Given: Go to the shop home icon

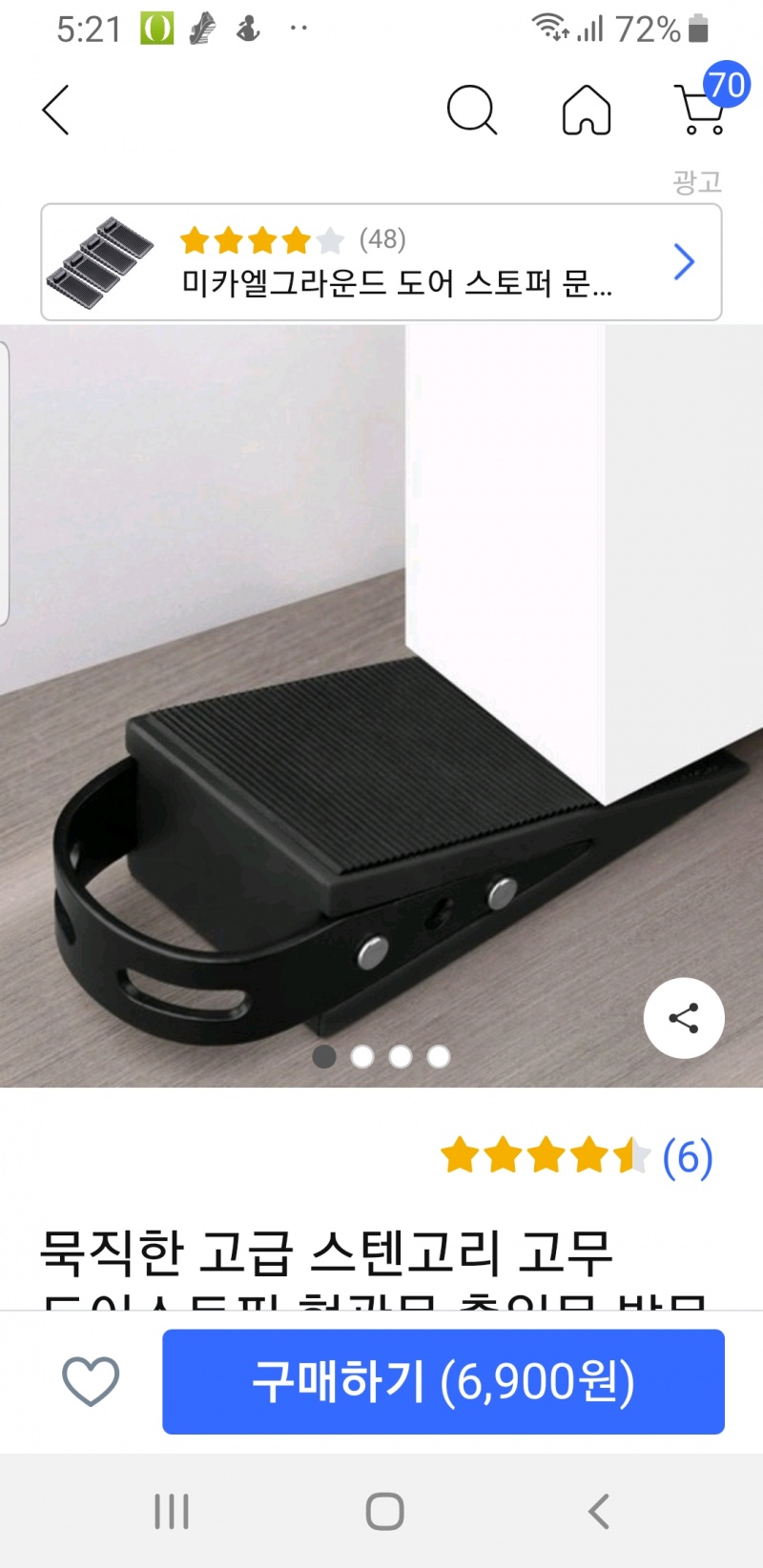Looking at the screenshot, I should [x=587, y=110].
